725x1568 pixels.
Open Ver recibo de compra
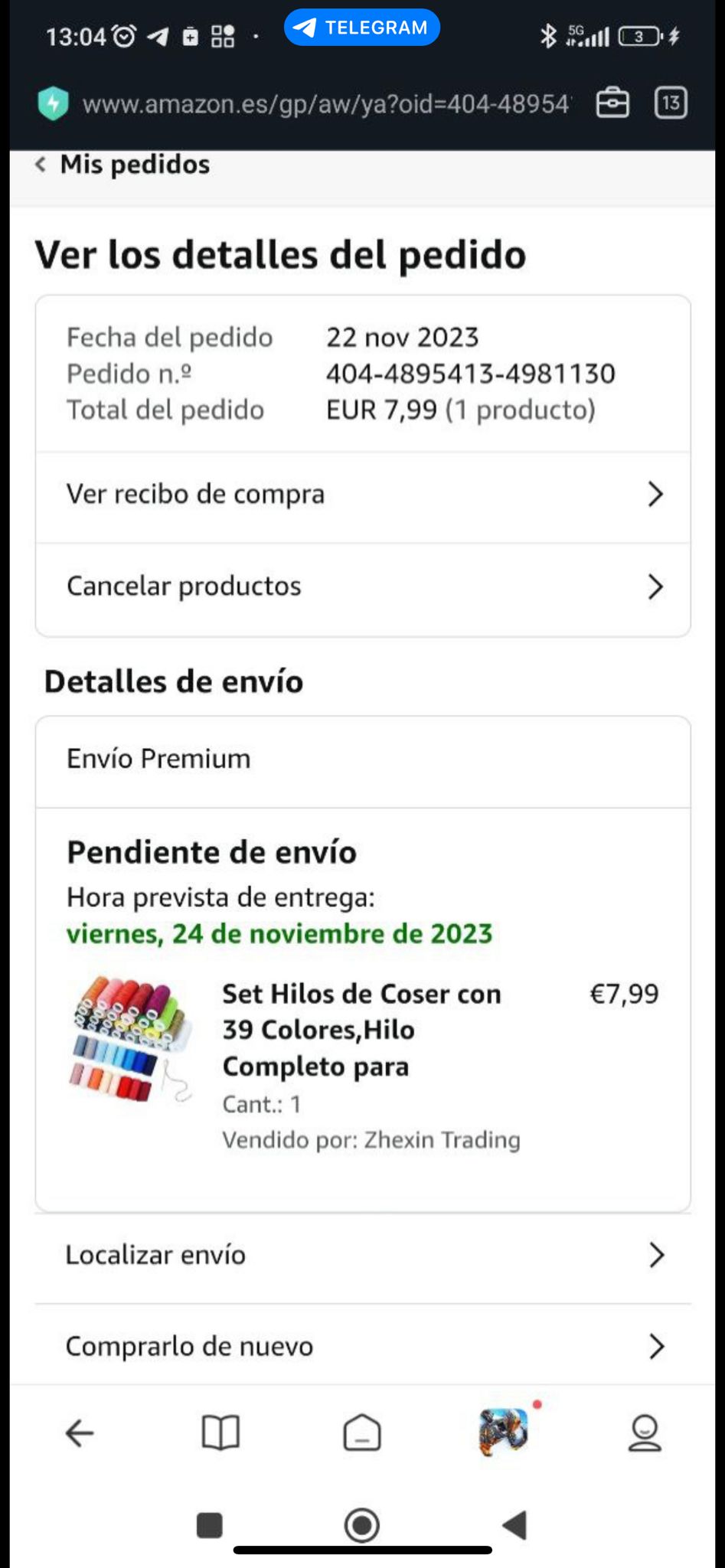[x=363, y=495]
